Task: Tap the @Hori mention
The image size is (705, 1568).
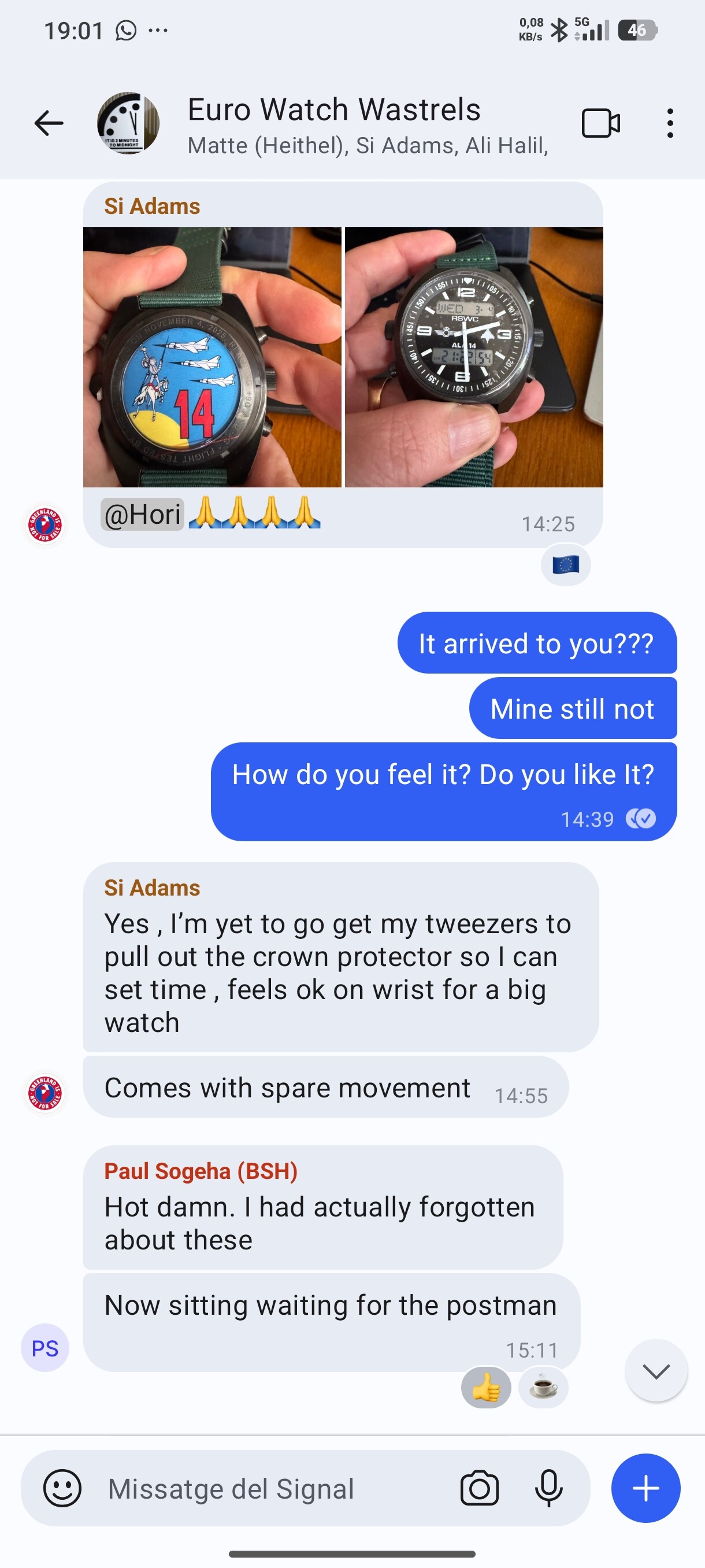Action: (142, 515)
